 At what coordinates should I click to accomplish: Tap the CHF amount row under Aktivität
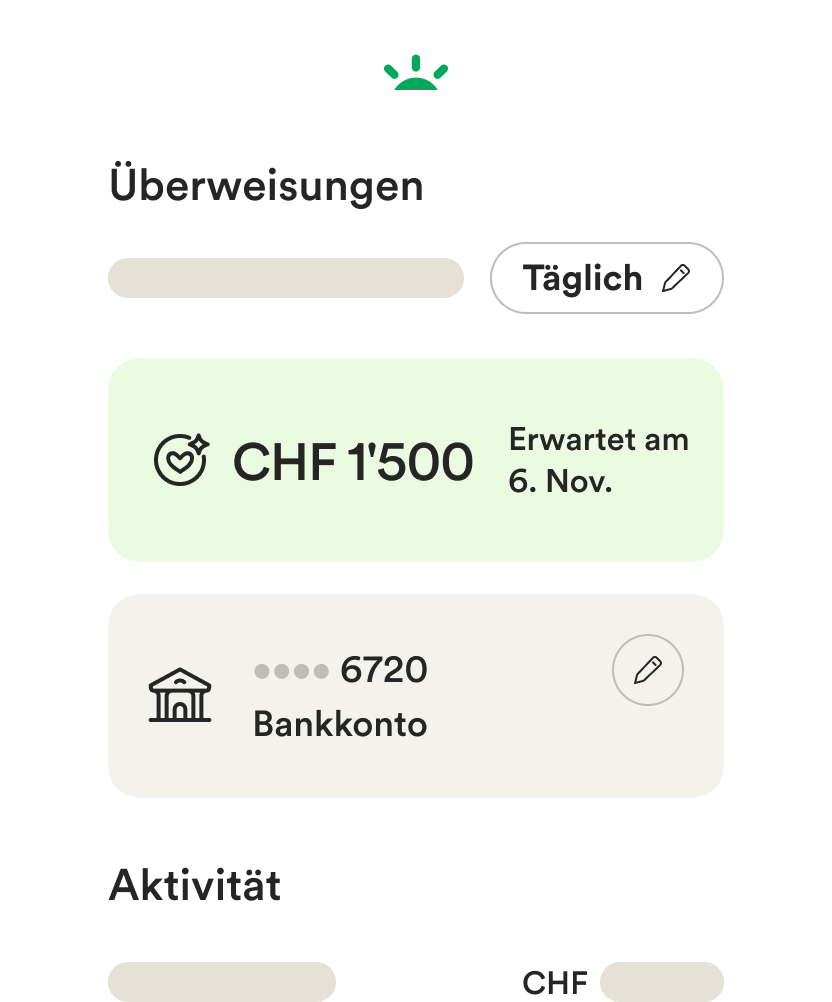(555, 981)
